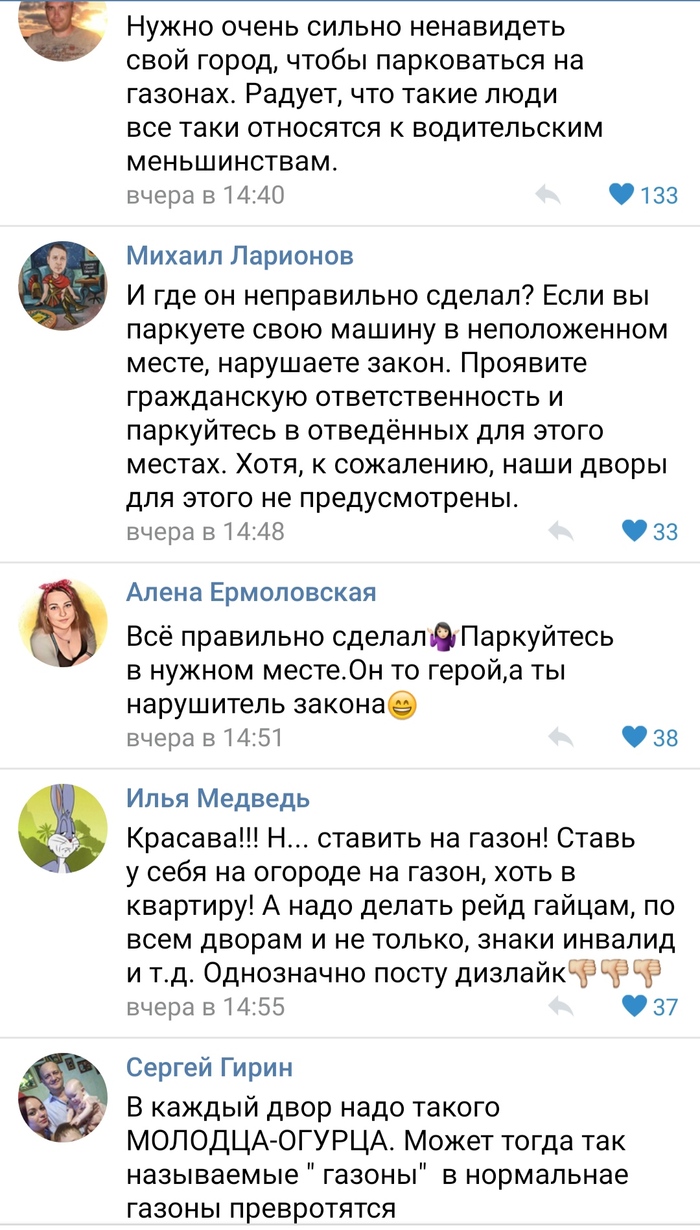The width and height of the screenshot is (700, 1230).
Task: Reply to Илья Медведь's comment
Action: 560,1006
